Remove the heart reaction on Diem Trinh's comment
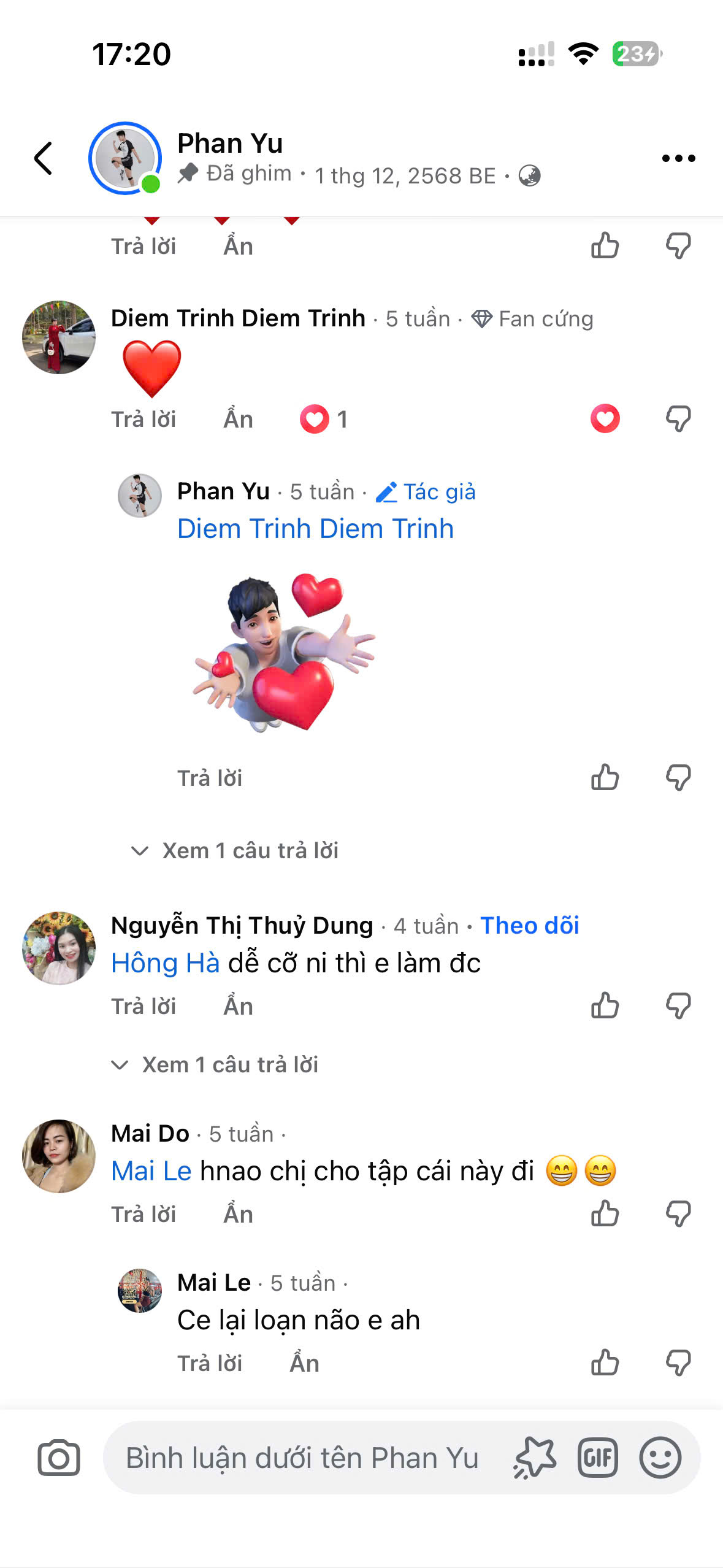Image resolution: width=723 pixels, height=1568 pixels. [605, 419]
